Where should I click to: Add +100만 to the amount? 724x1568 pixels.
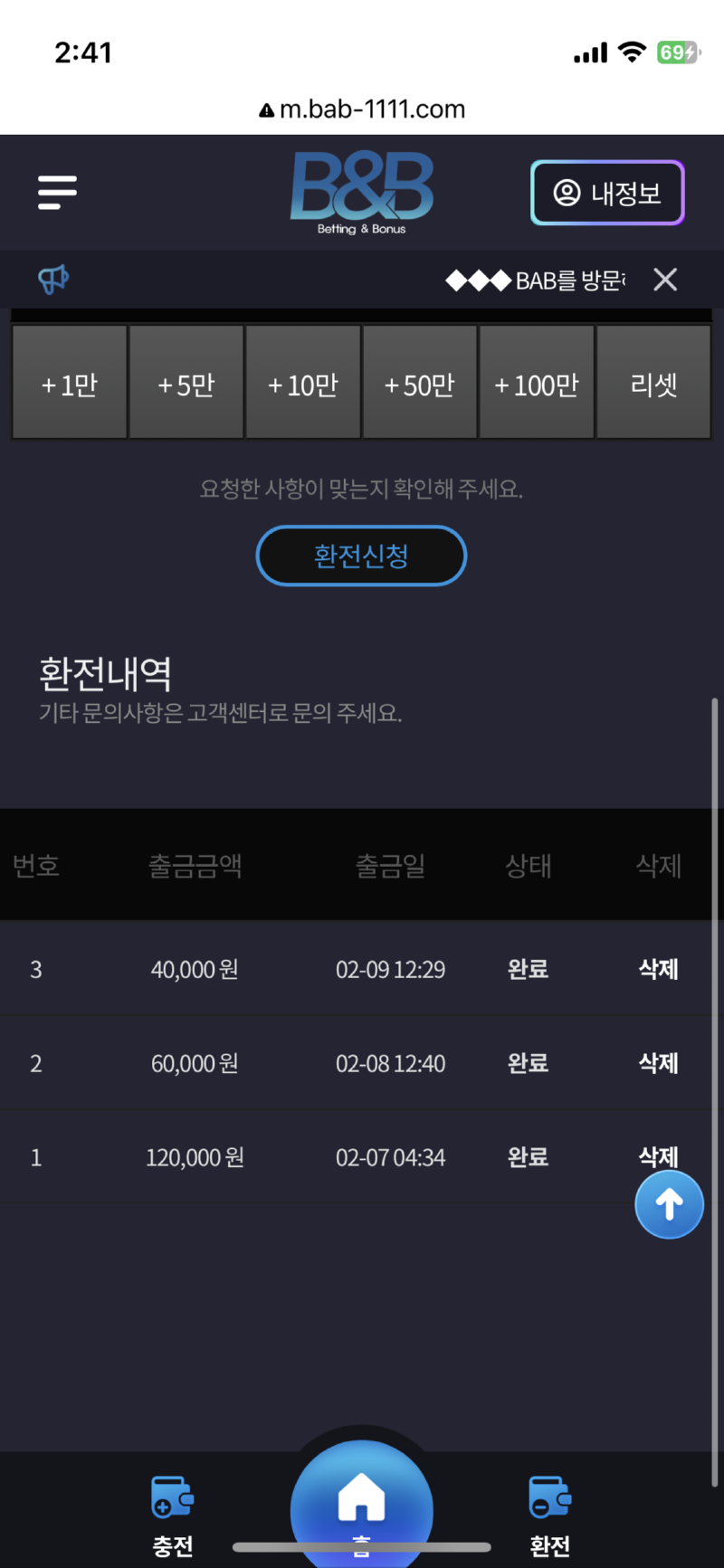tap(537, 384)
